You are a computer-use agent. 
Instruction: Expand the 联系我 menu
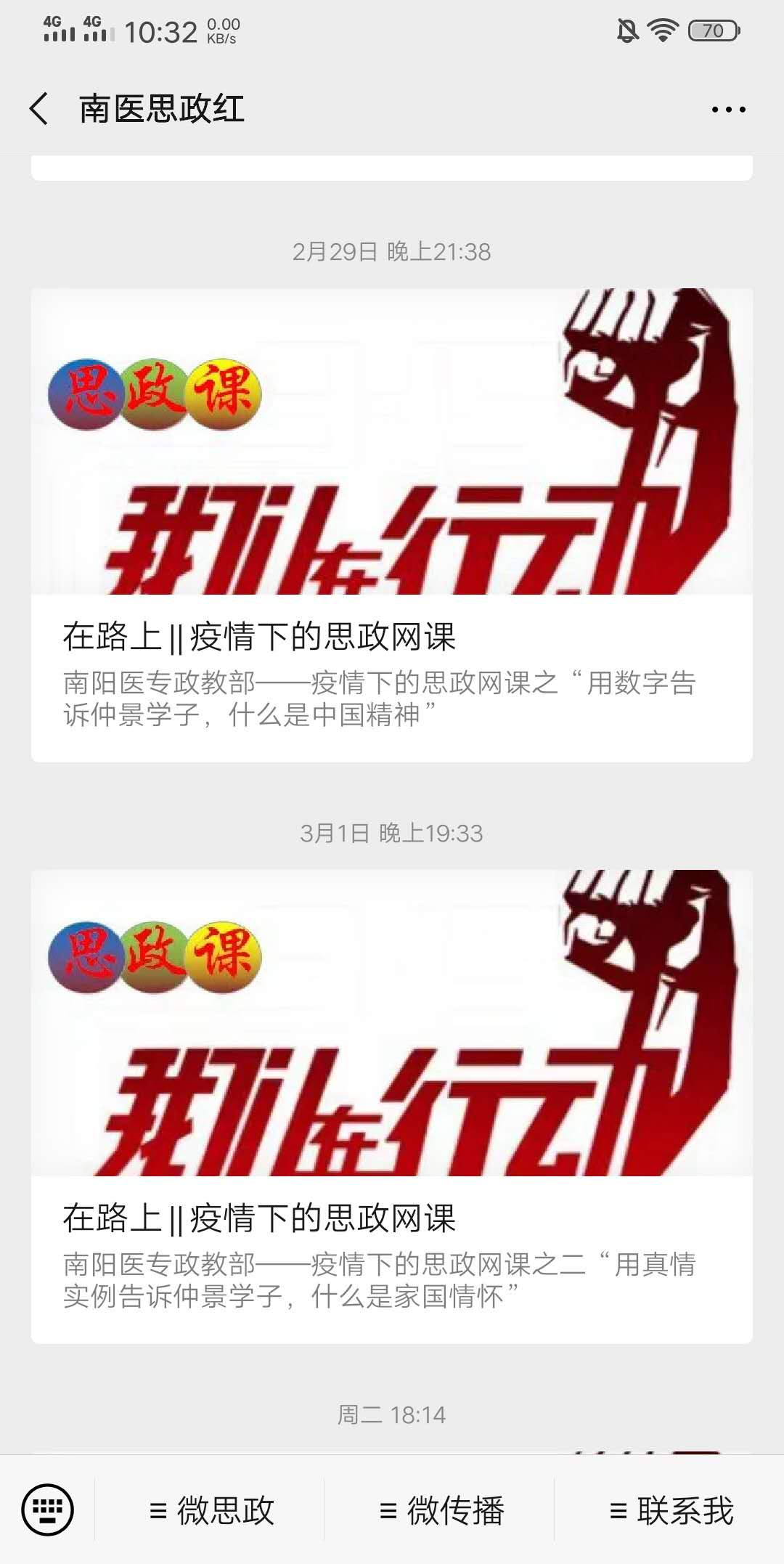(671, 1511)
